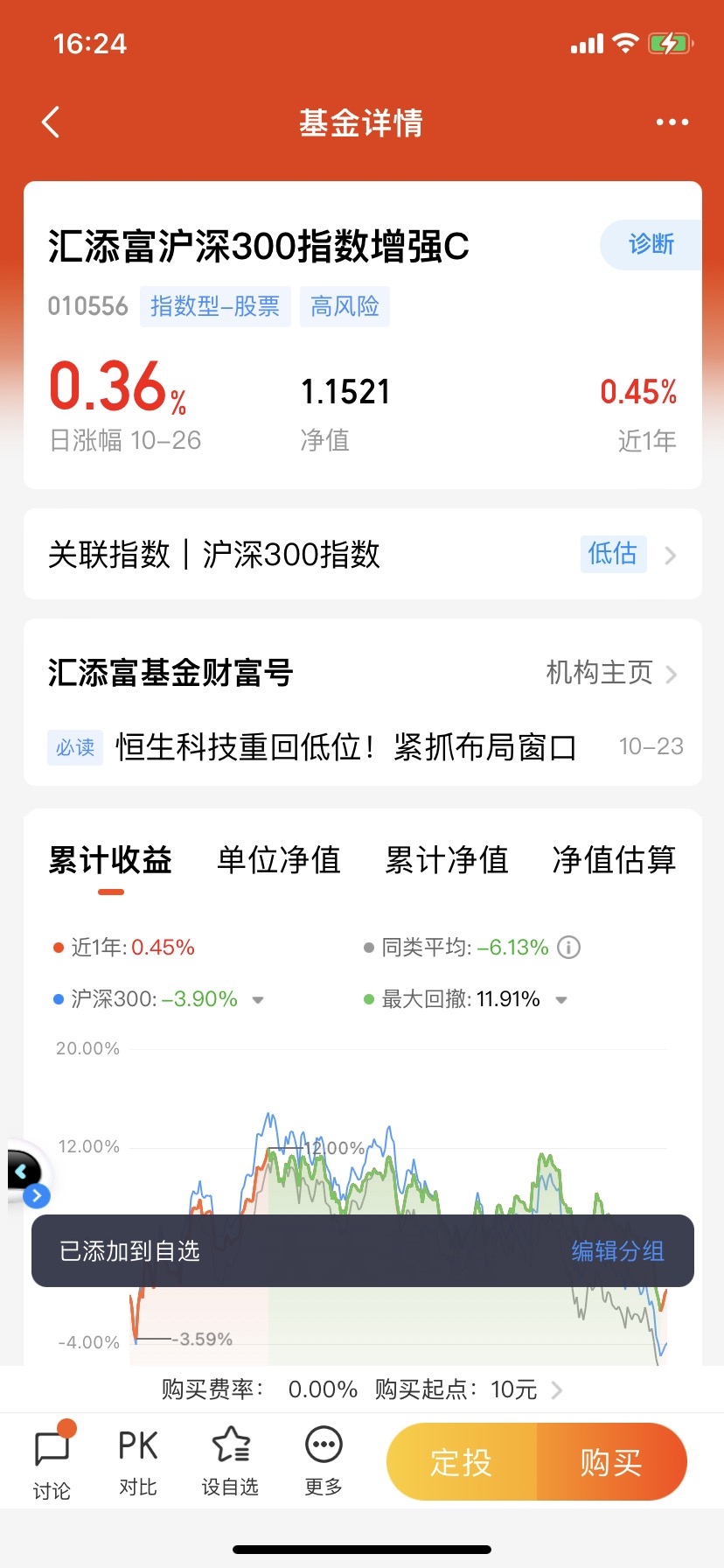
Task: Start a 定投 regular investment plan
Action: 462,1462
